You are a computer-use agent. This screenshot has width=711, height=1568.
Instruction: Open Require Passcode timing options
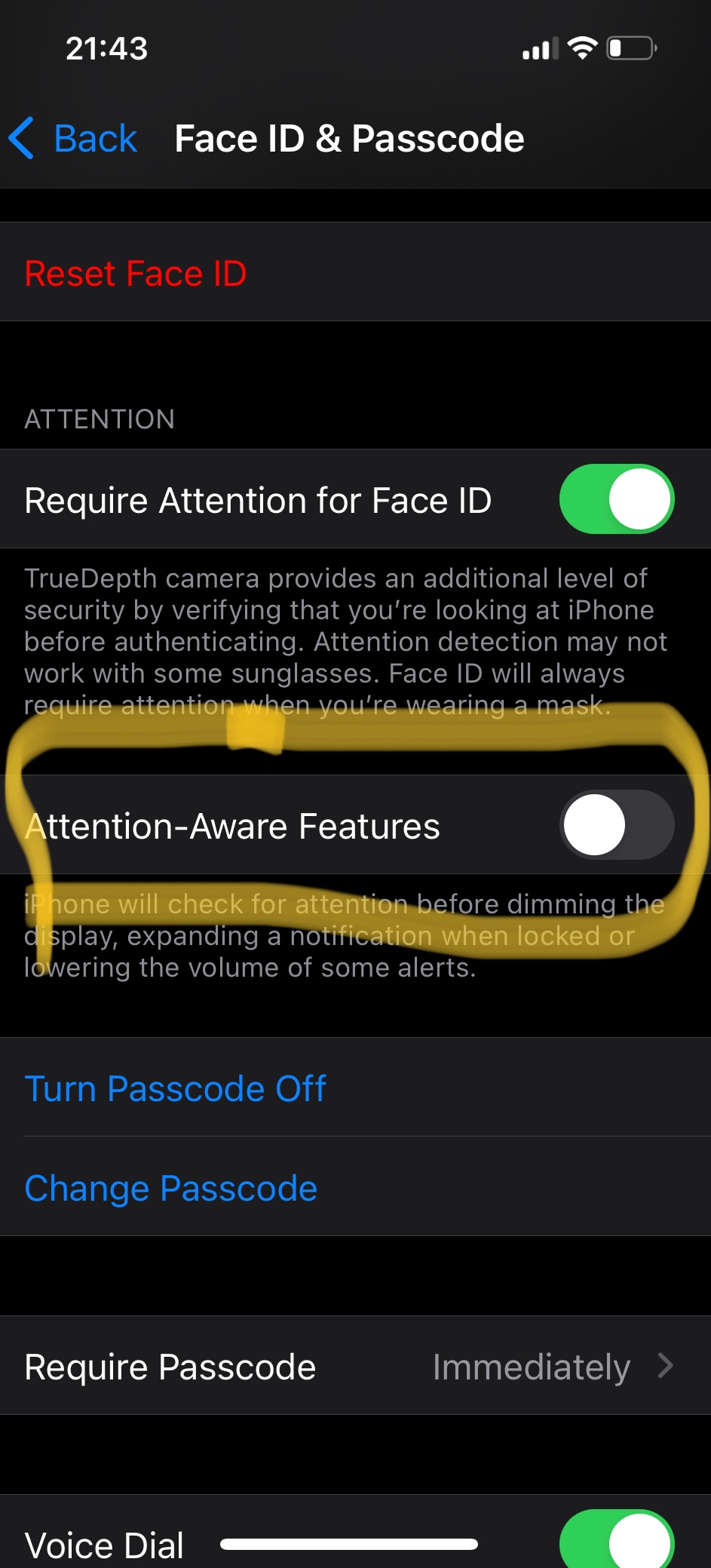pos(354,1367)
